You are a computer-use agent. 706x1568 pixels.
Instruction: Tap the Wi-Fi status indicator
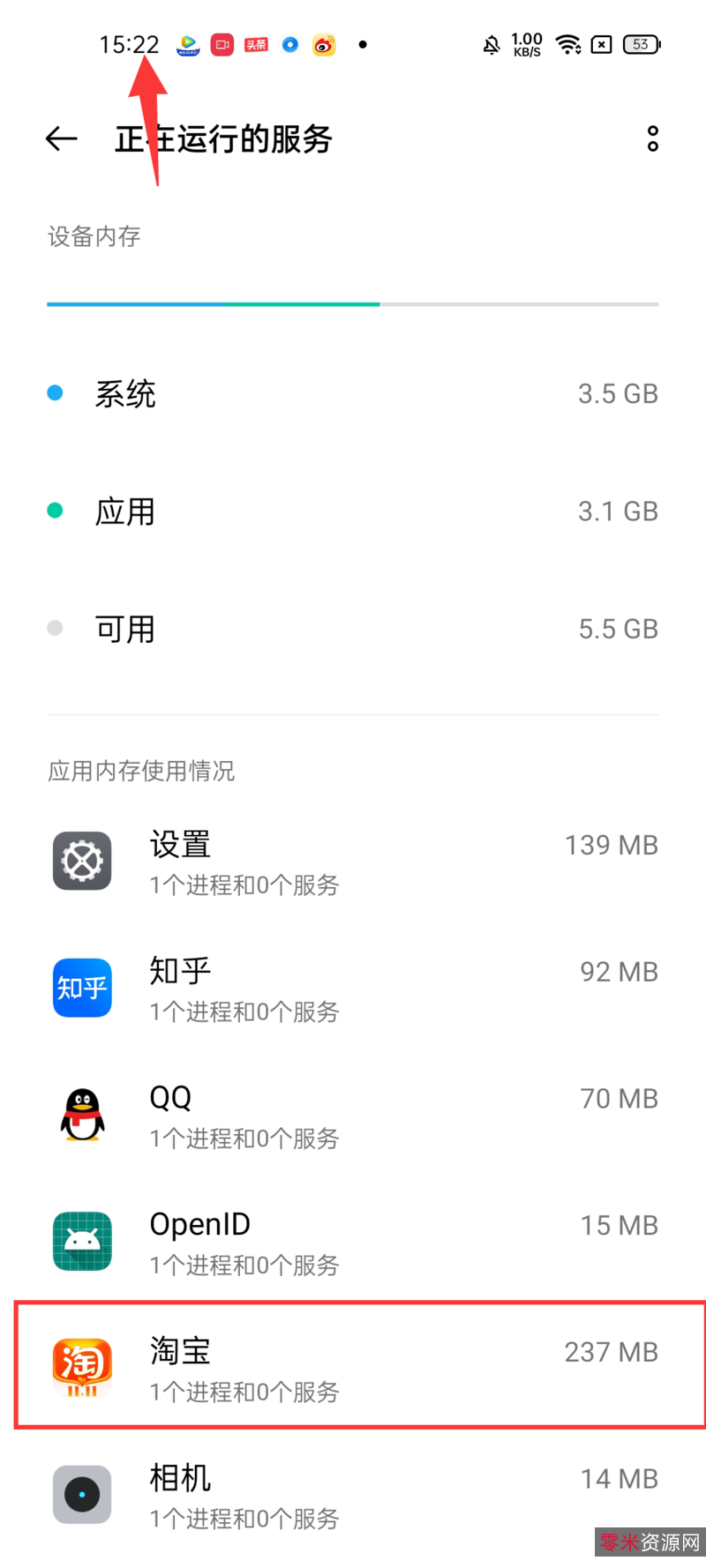[x=566, y=44]
